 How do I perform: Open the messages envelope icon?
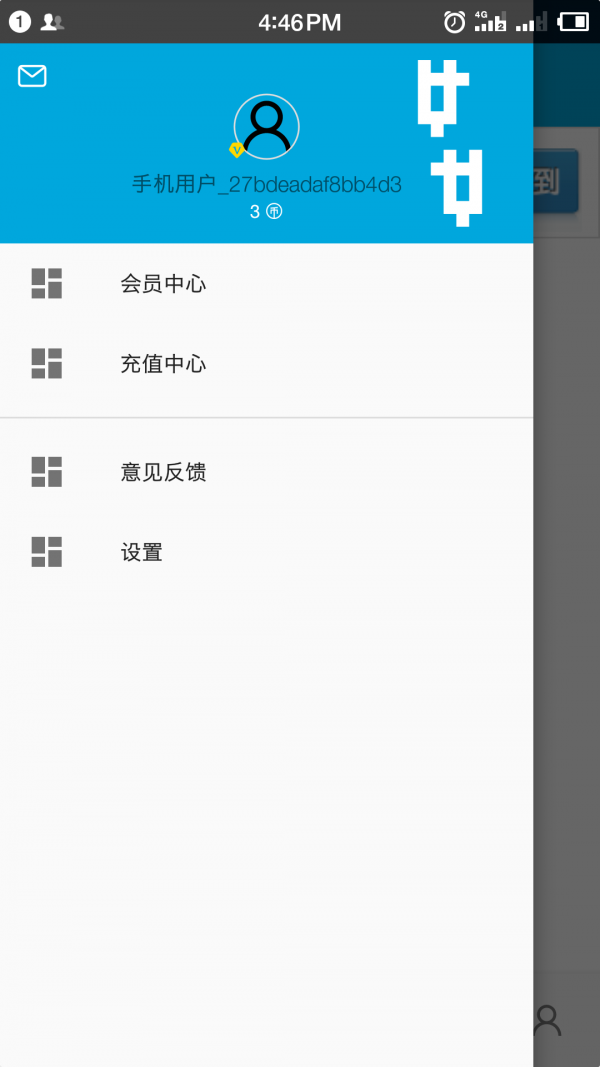point(32,76)
